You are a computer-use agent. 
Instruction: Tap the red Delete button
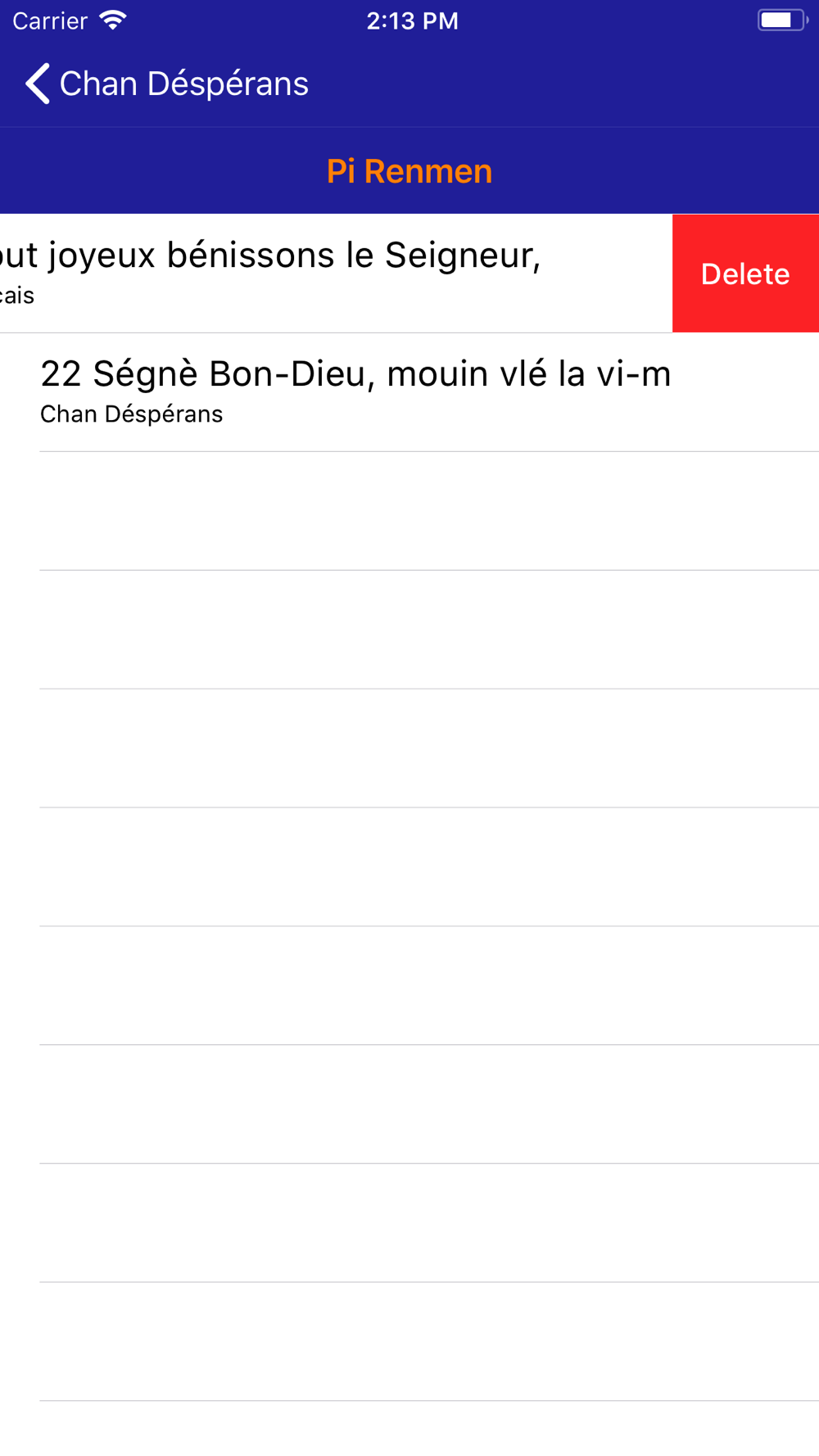coord(745,274)
